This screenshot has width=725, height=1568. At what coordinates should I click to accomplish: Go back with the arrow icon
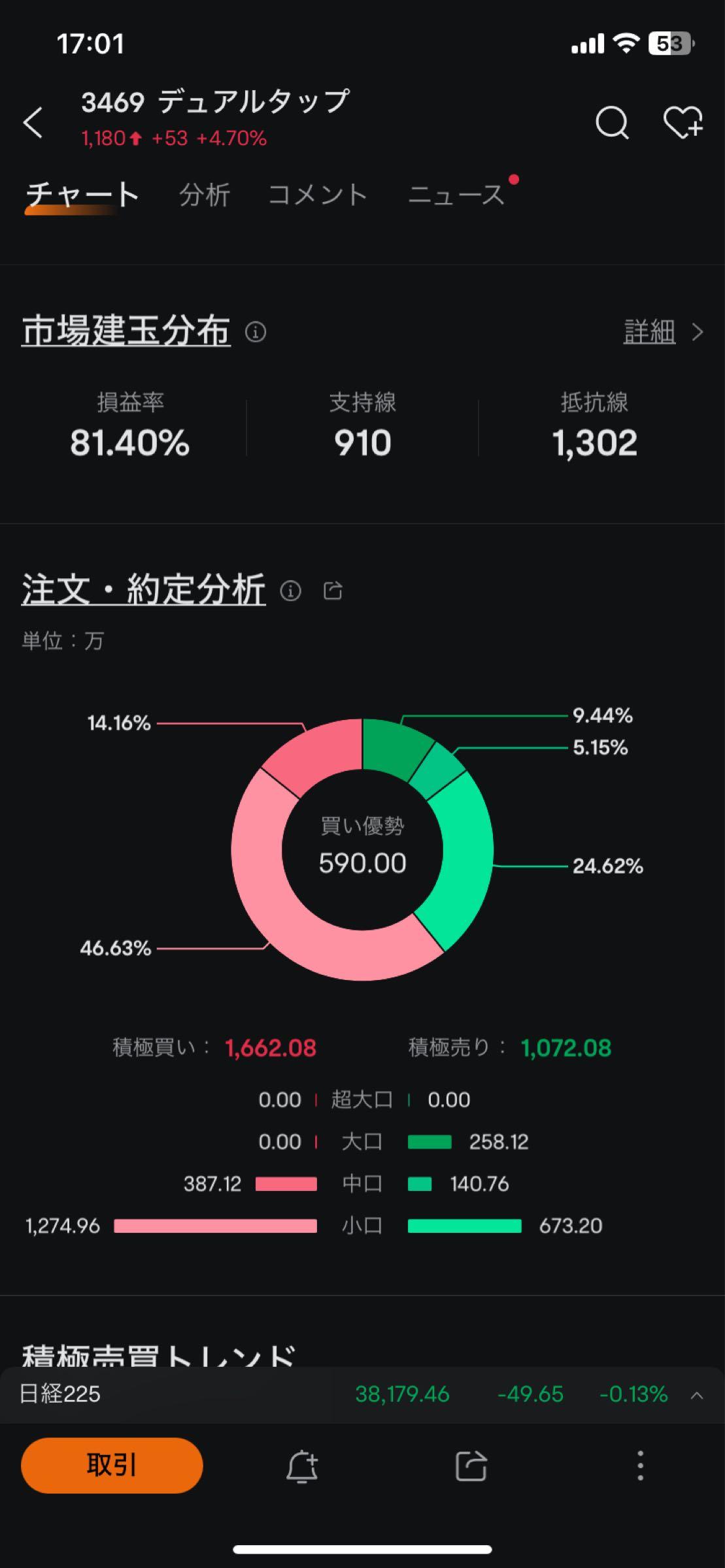(x=33, y=122)
